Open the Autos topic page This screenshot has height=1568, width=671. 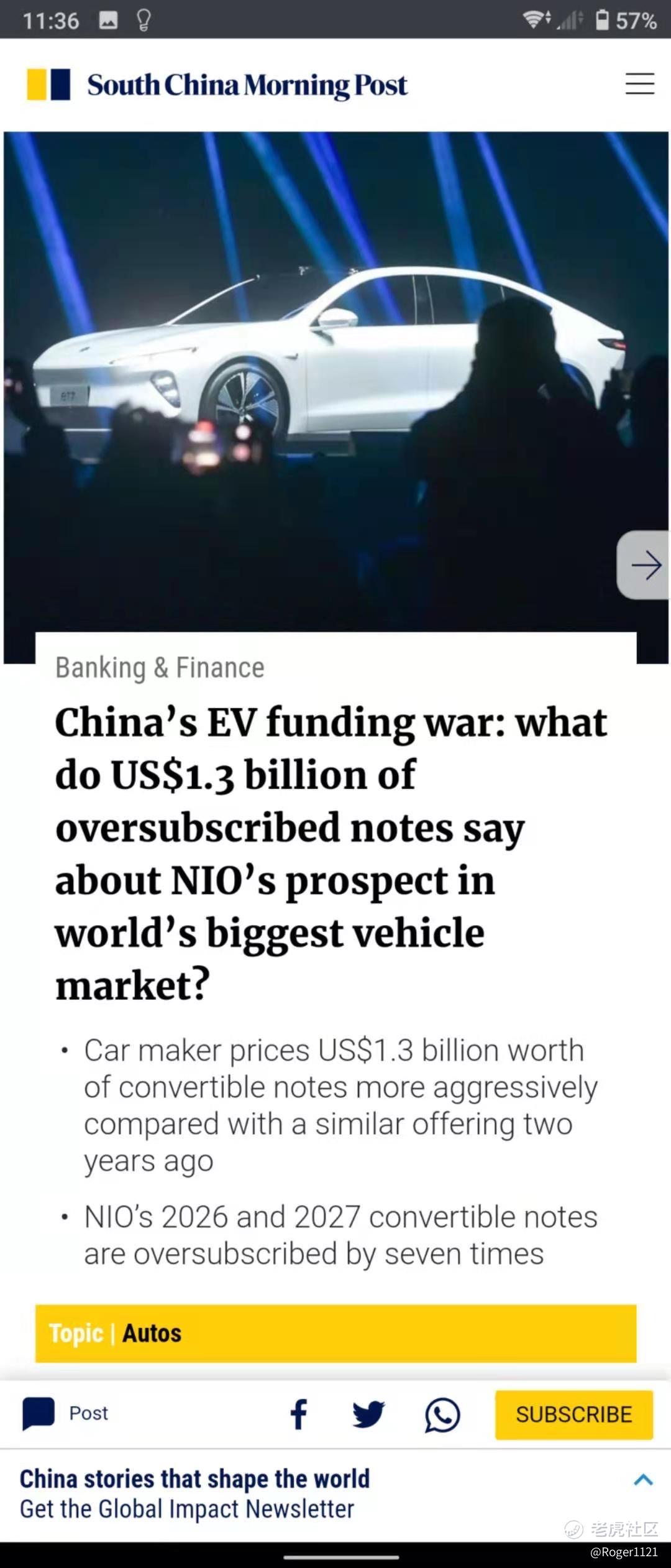pyautogui.click(x=152, y=1333)
